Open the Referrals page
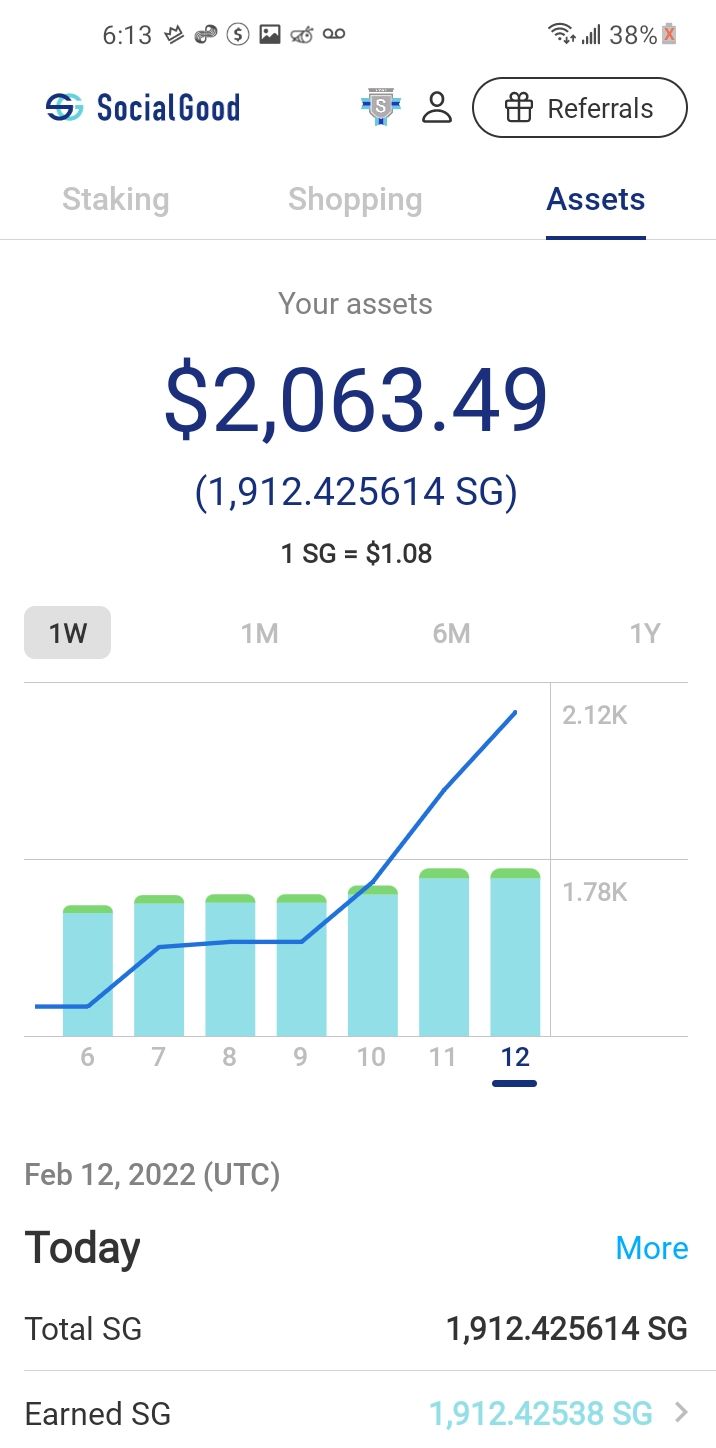The height and width of the screenshot is (1448, 716). [579, 108]
